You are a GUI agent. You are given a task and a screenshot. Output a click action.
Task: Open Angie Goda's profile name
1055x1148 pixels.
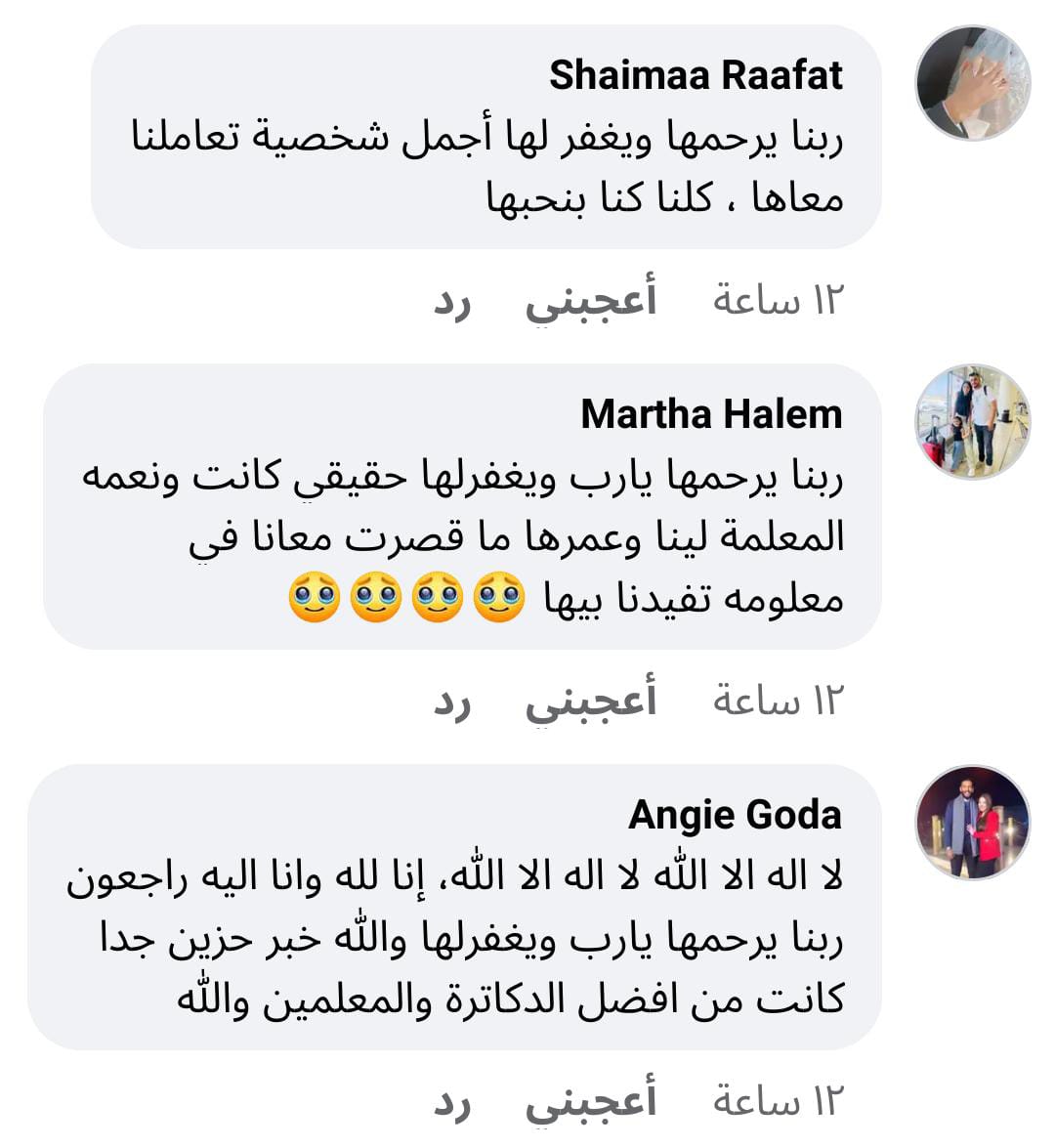tap(735, 815)
